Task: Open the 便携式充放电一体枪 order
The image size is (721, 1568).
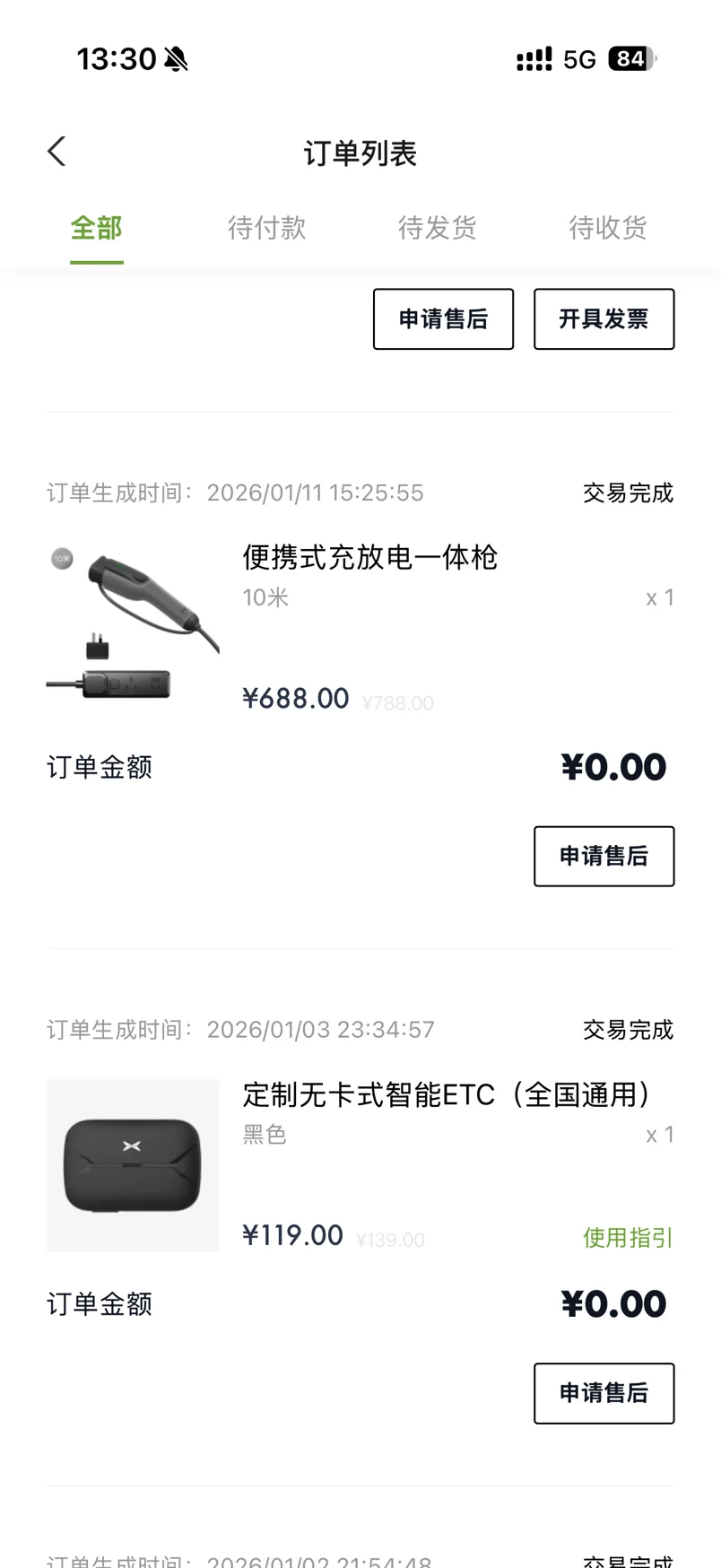Action: click(x=369, y=558)
